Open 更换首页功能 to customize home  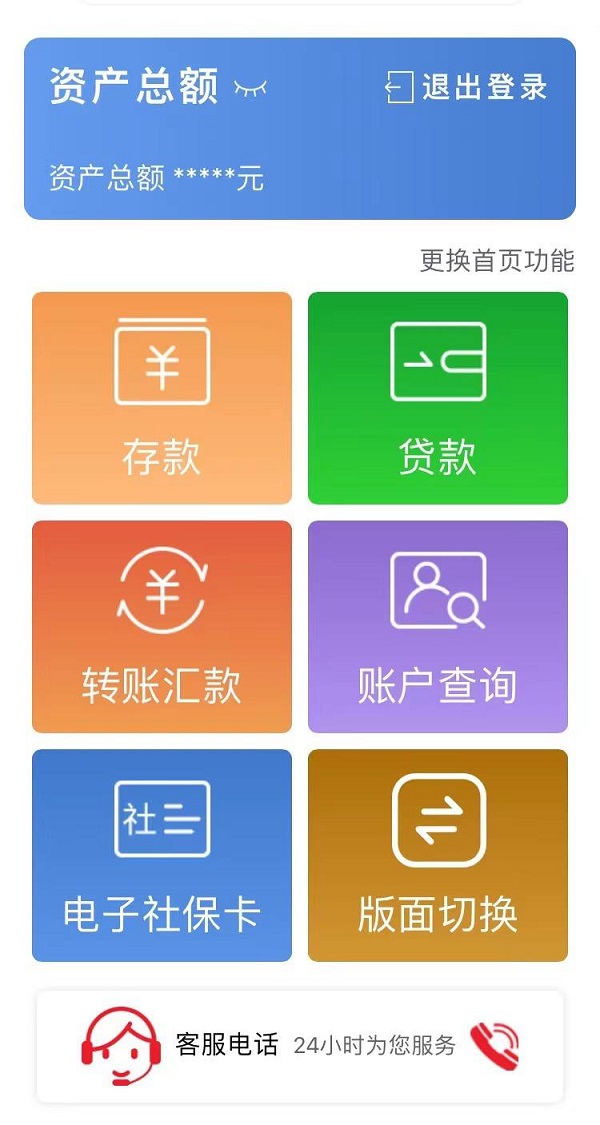point(497,261)
